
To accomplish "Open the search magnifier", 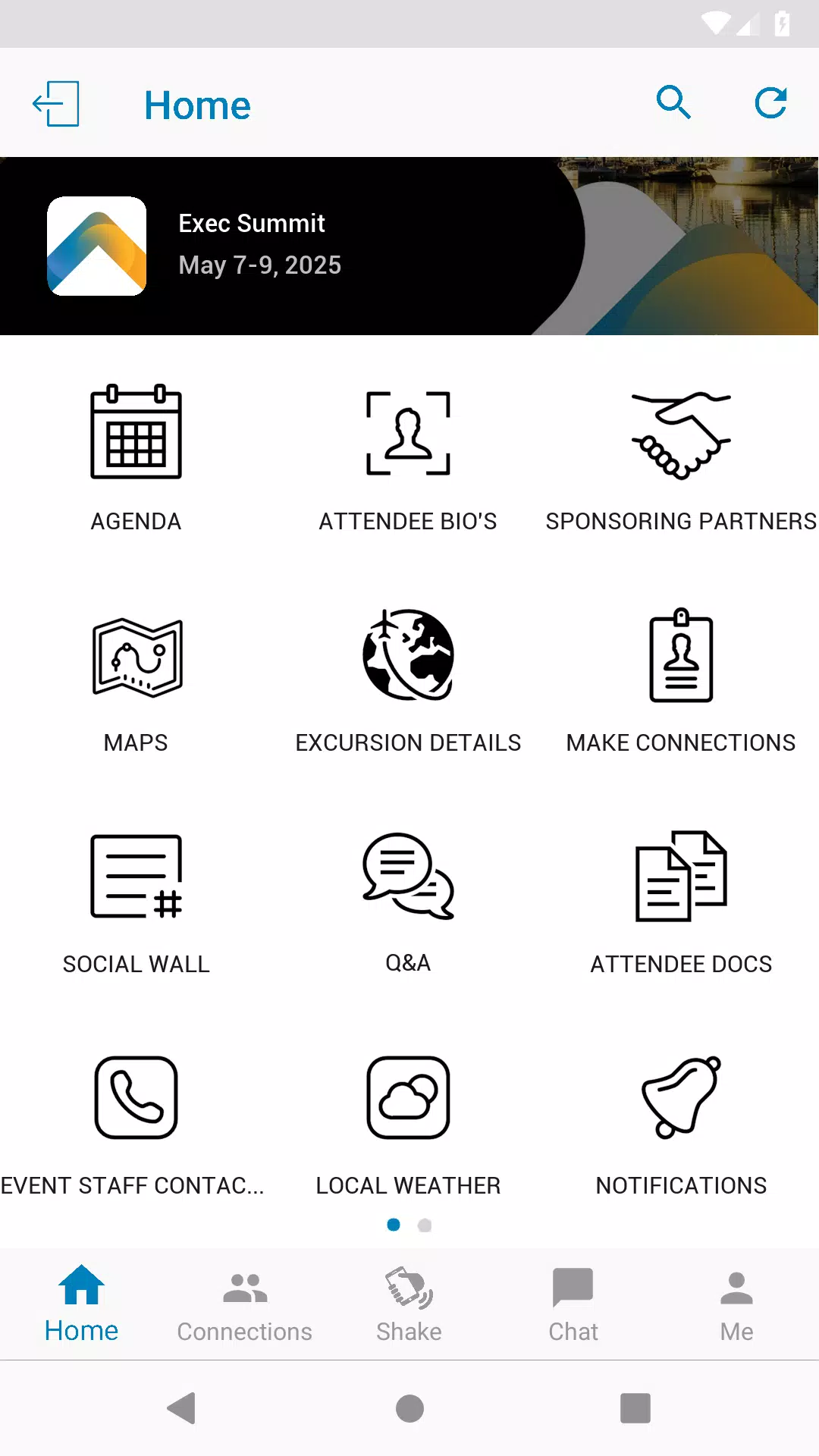I will 673,102.
